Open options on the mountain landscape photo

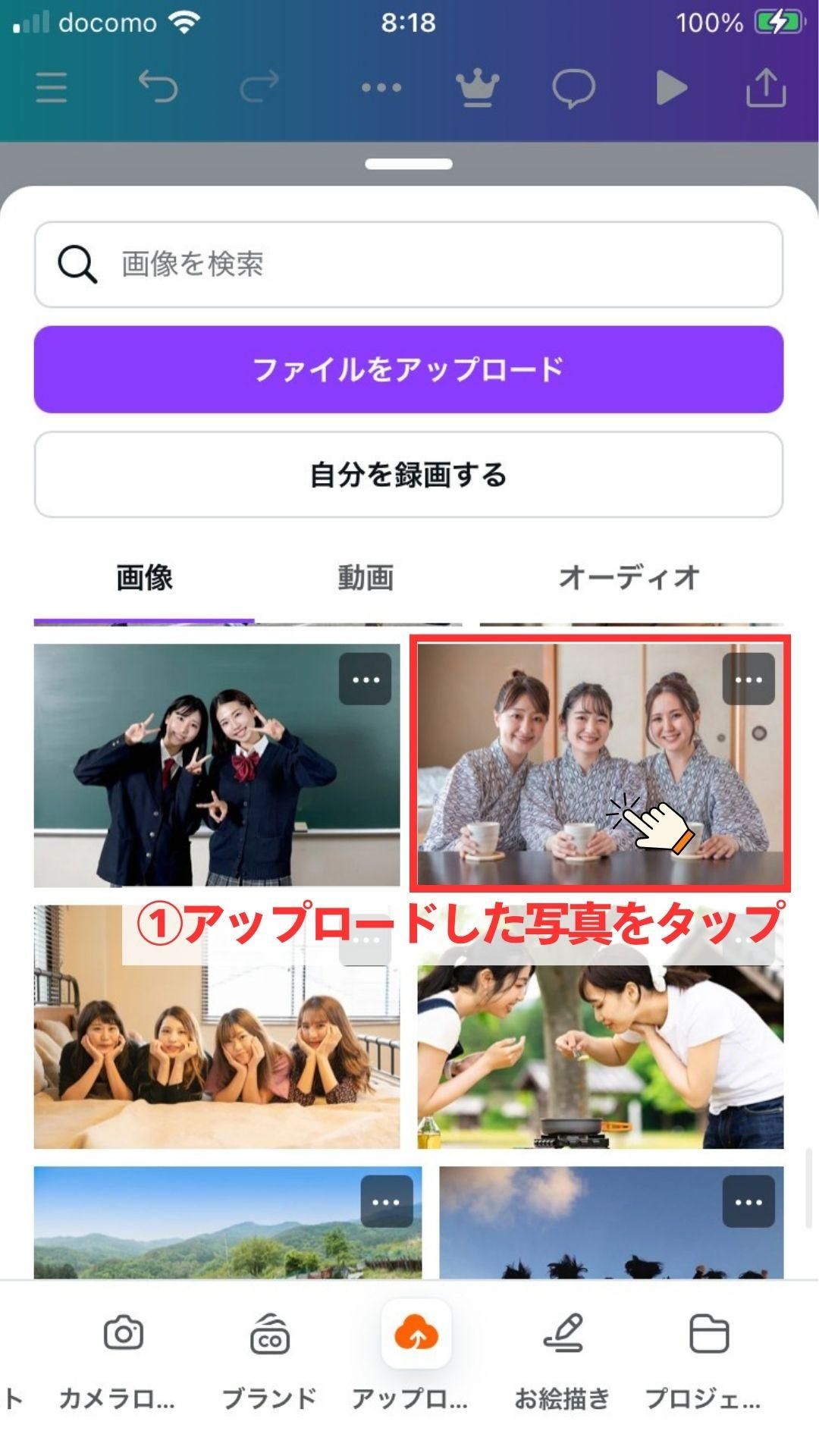pos(386,1202)
